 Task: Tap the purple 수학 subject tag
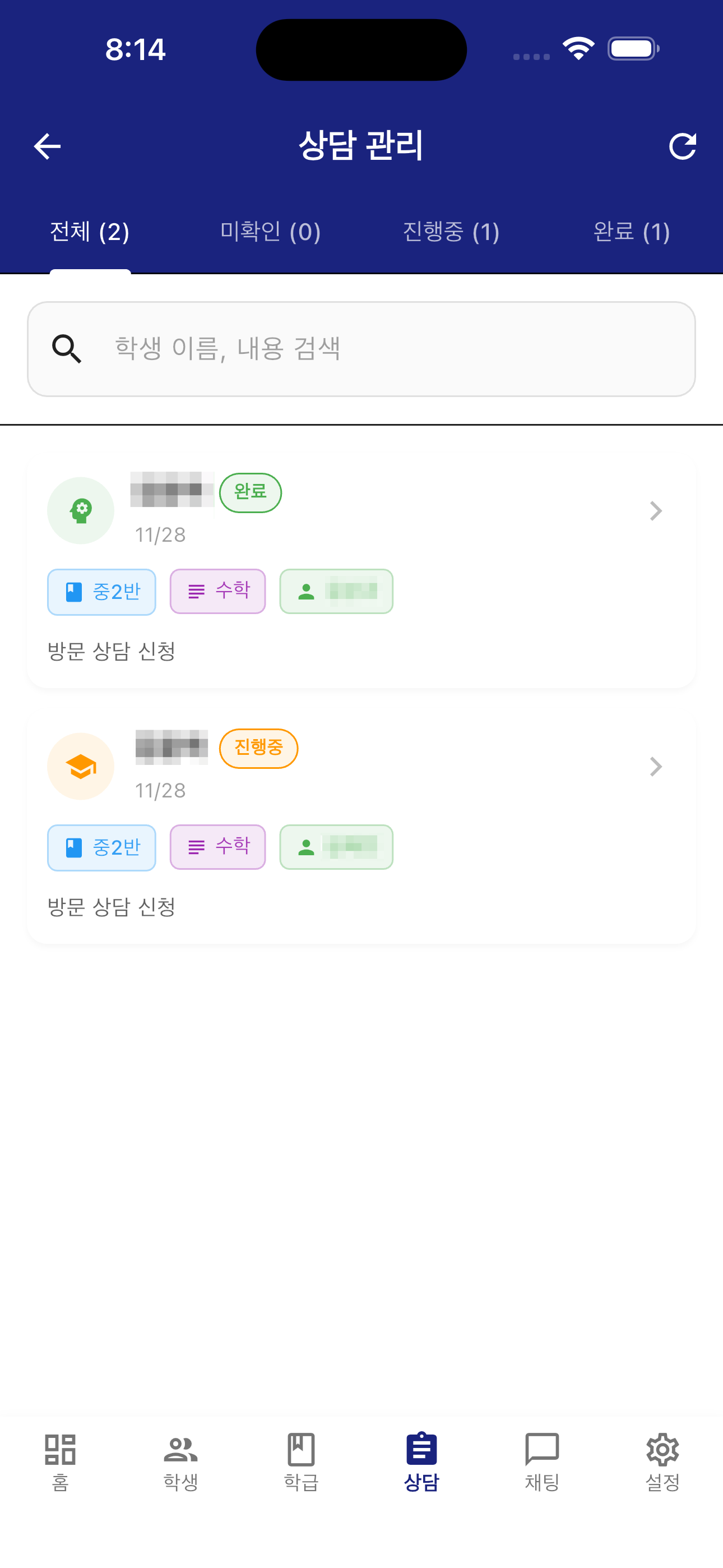[217, 591]
